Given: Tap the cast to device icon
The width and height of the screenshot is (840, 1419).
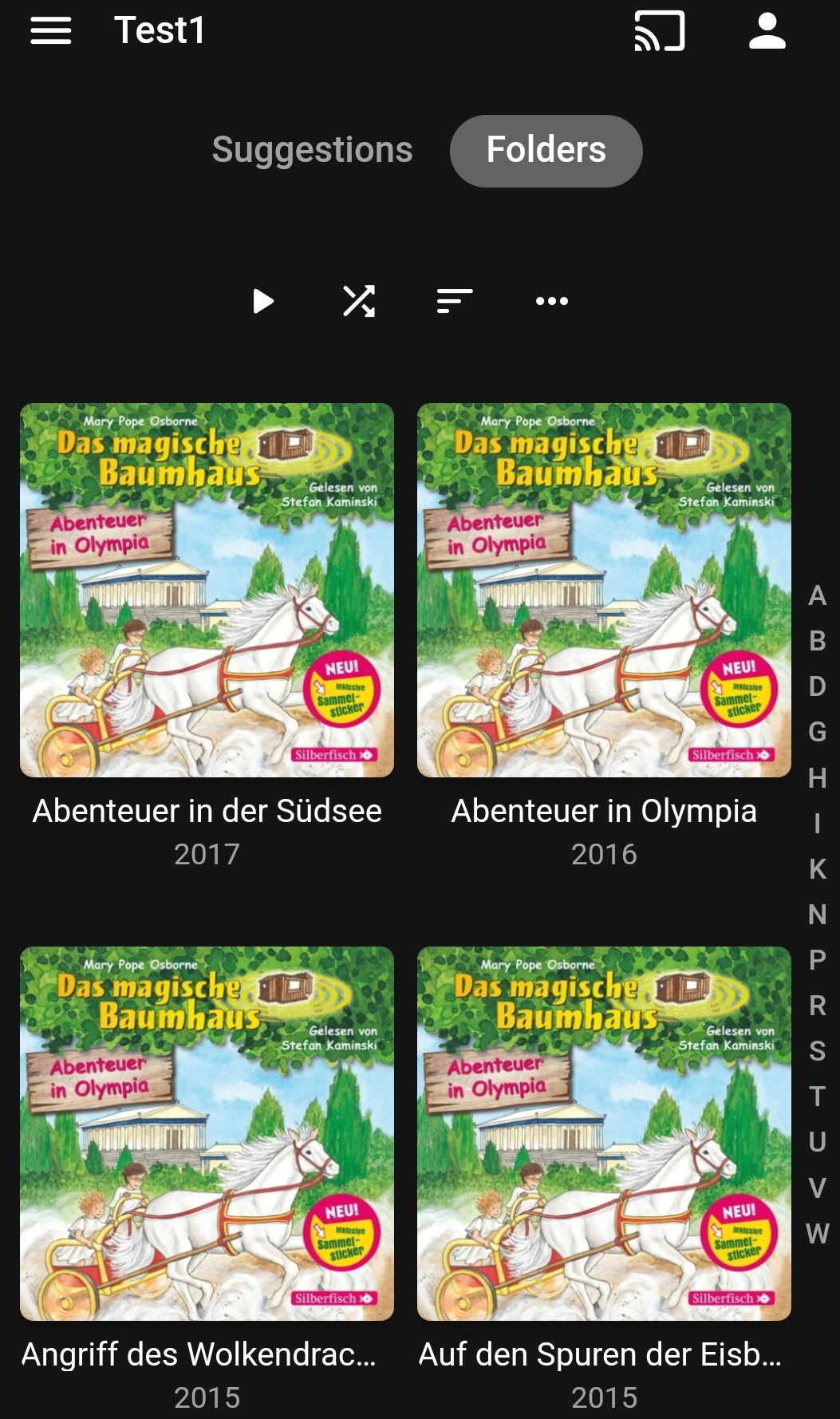Looking at the screenshot, I should coord(659,31).
